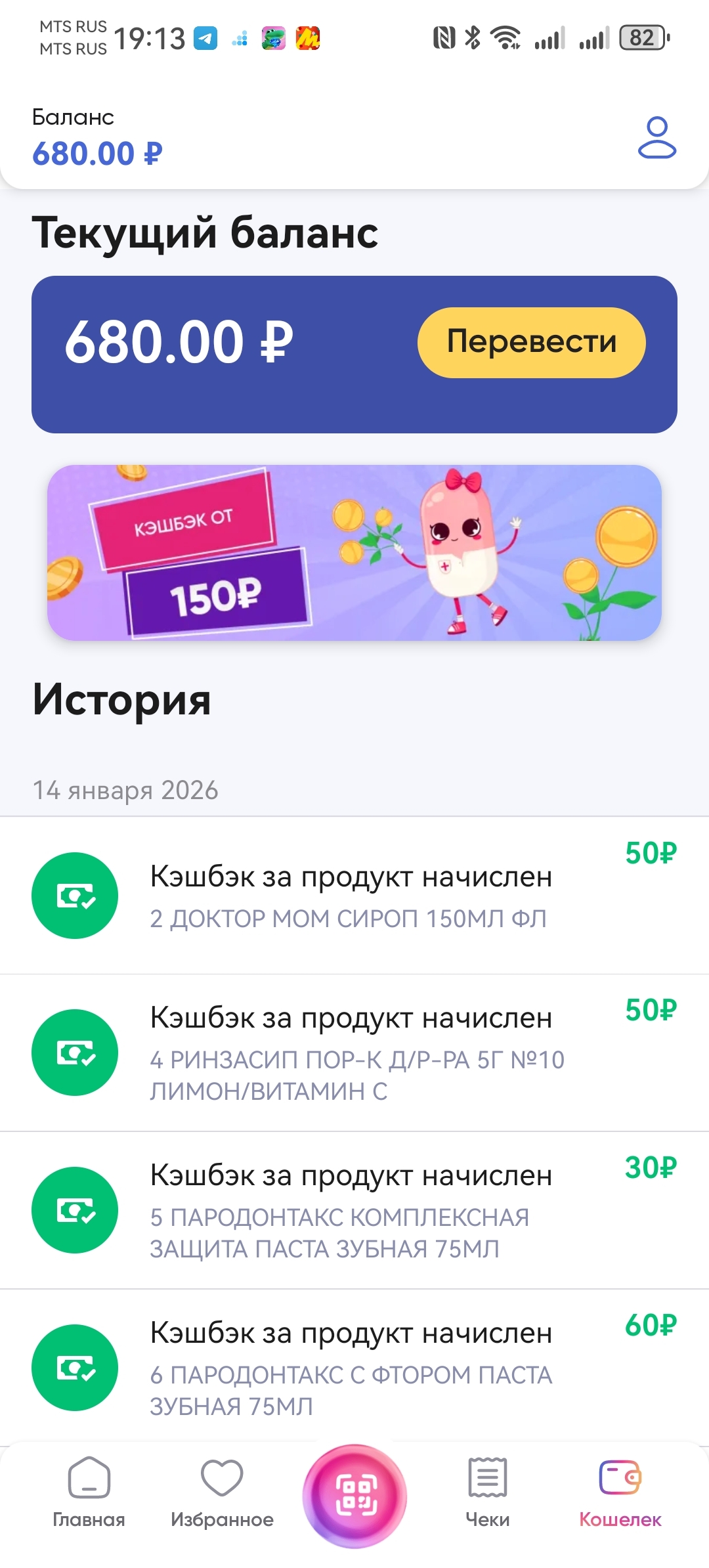This screenshot has width=709, height=1568.
Task: Open ПАРОДОНТАКС С ФТОРОМ cashback entry
Action: [354, 1367]
